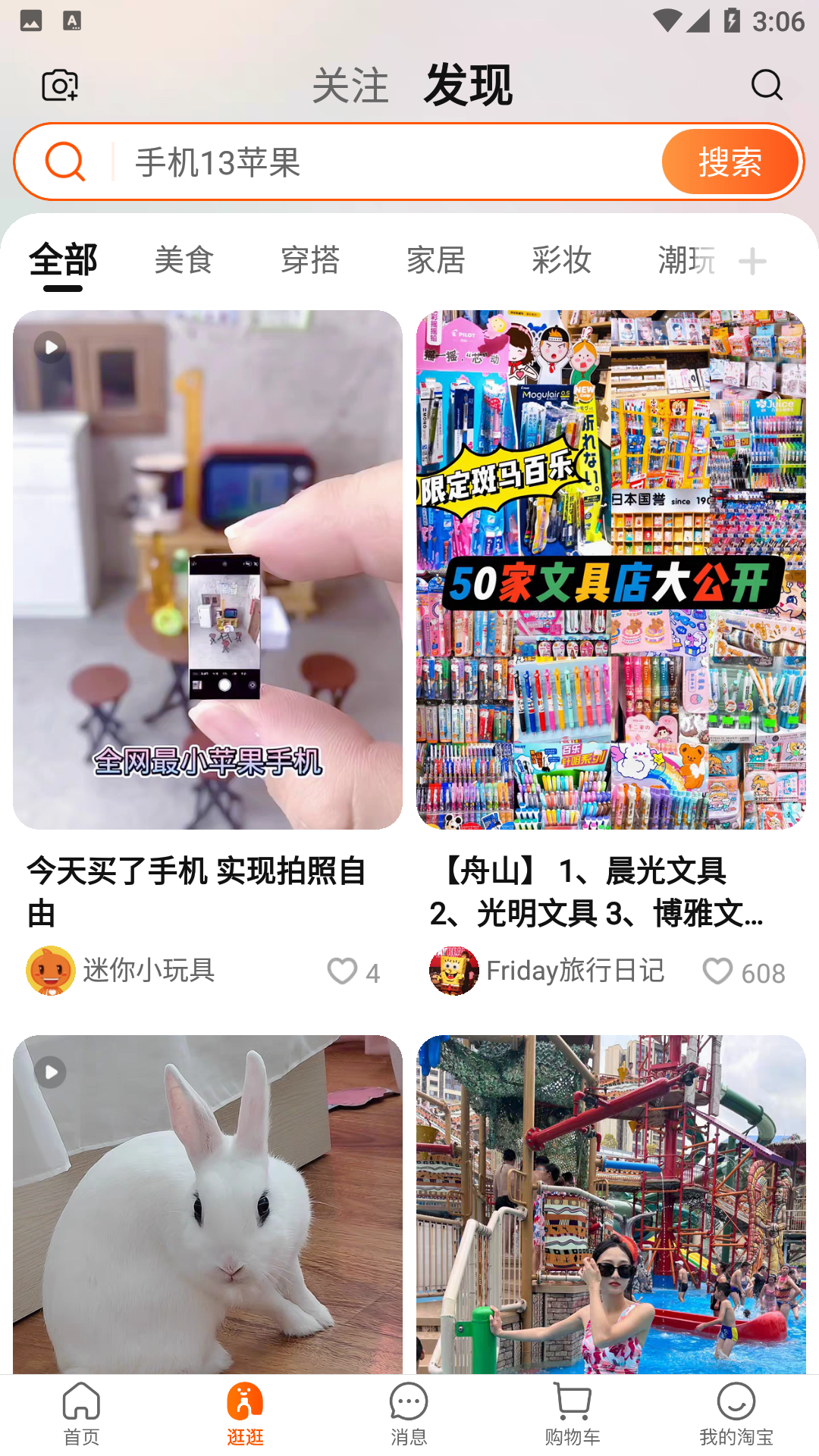Screen dimensions: 819x1456
Task: Tap the orange 搜索 button
Action: 730,162
